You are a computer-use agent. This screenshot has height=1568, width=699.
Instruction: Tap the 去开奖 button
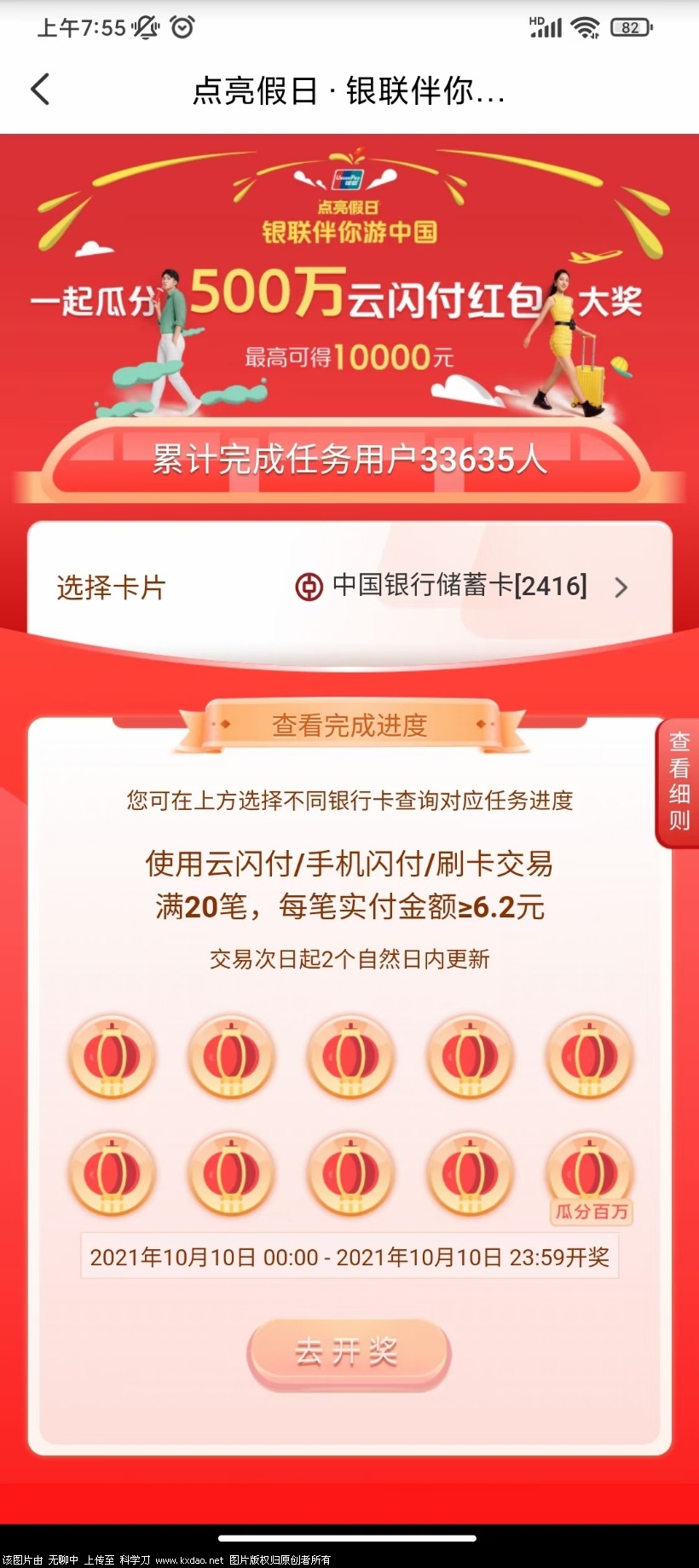tap(348, 1351)
